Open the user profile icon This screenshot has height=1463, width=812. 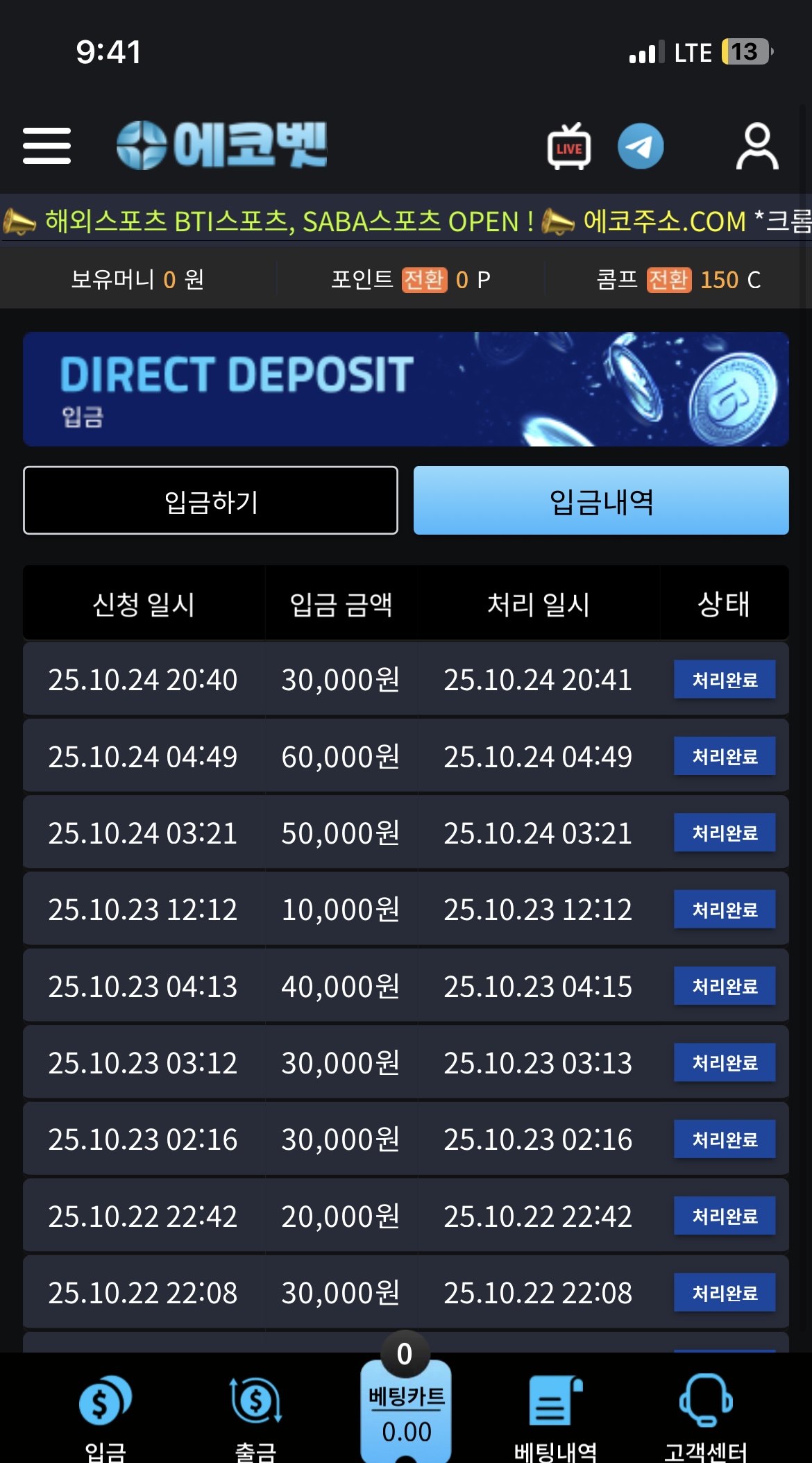[756, 147]
